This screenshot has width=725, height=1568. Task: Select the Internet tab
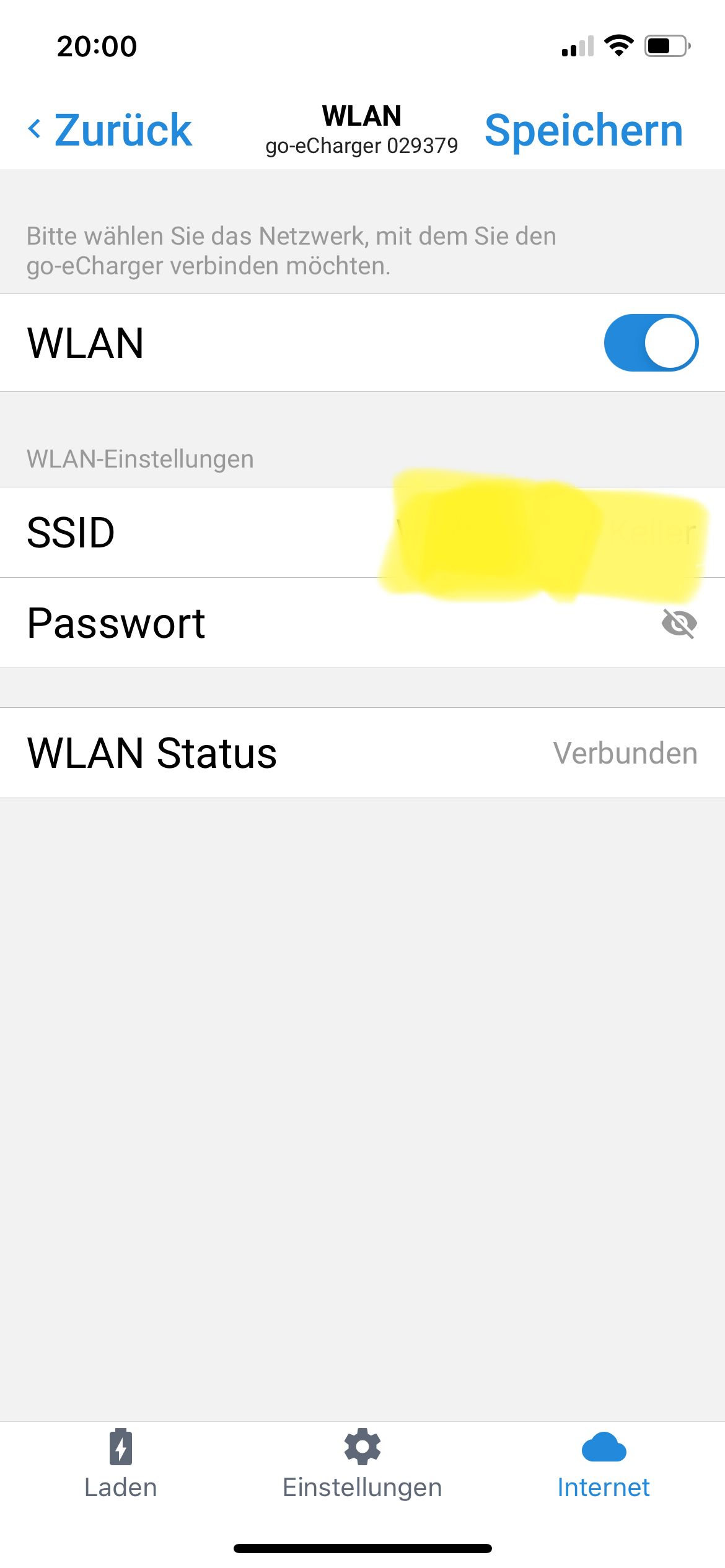pos(604,1465)
